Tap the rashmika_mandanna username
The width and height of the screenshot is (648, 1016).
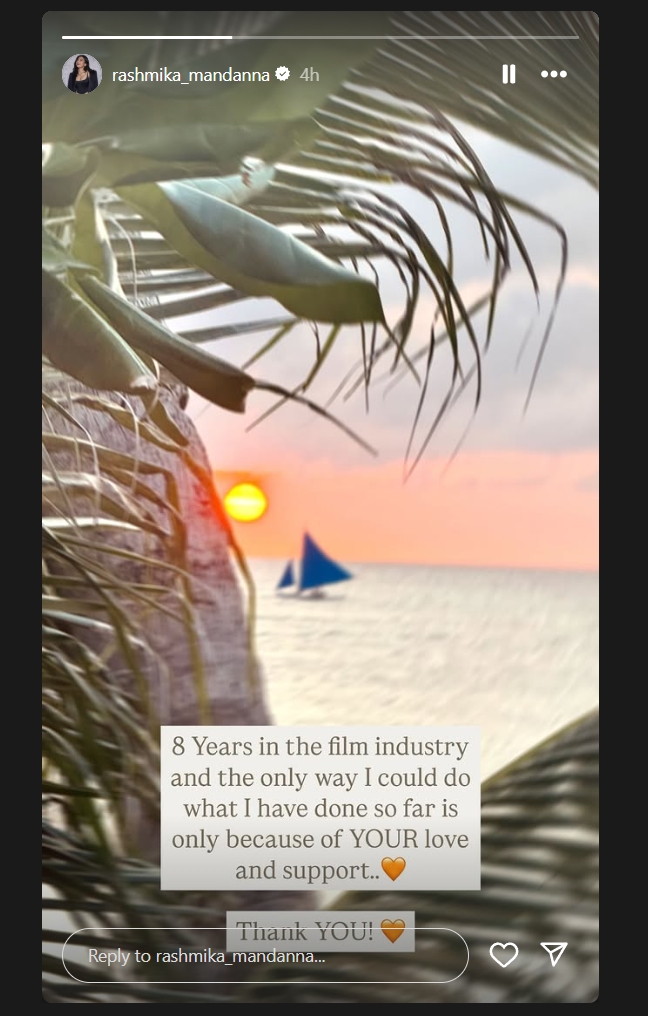(190, 74)
